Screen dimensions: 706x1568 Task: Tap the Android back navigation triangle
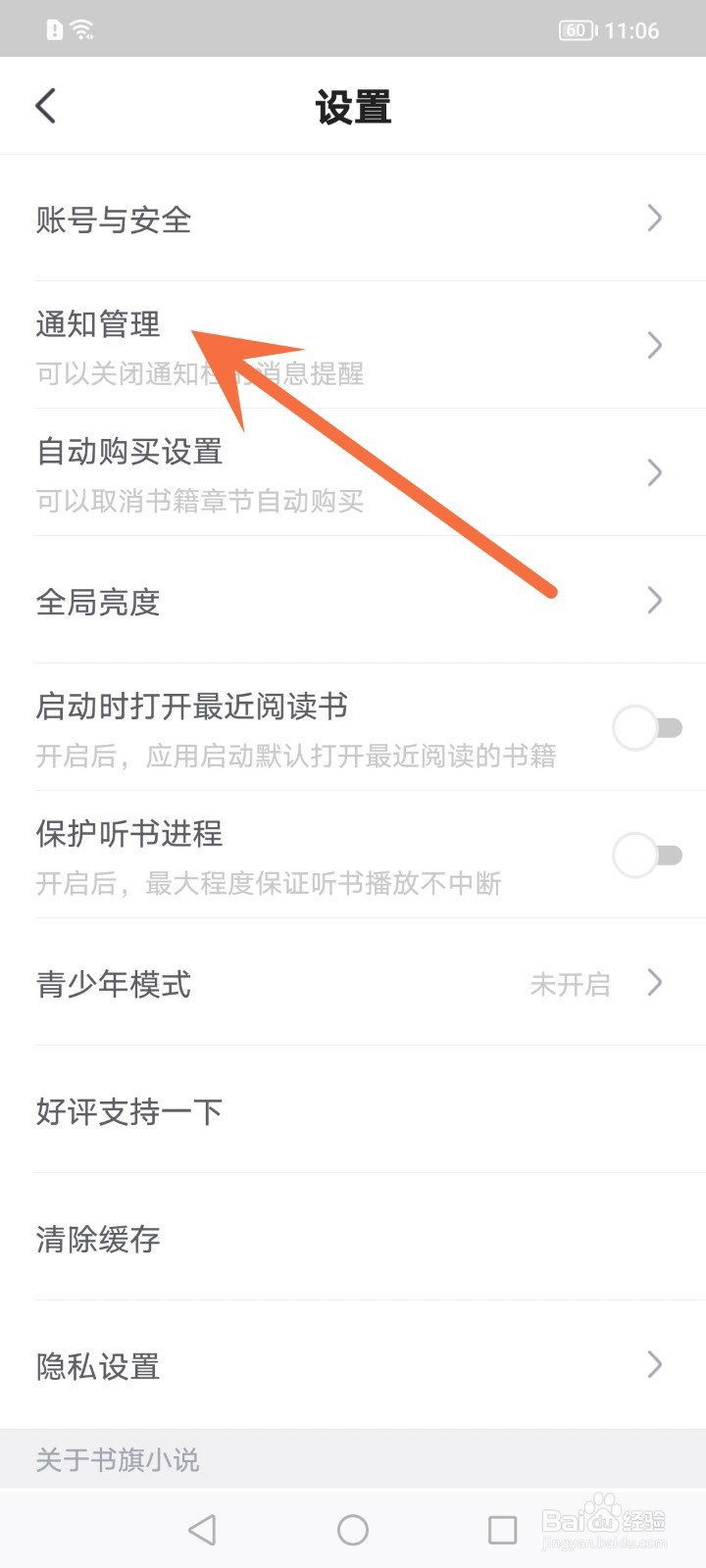point(201,1528)
